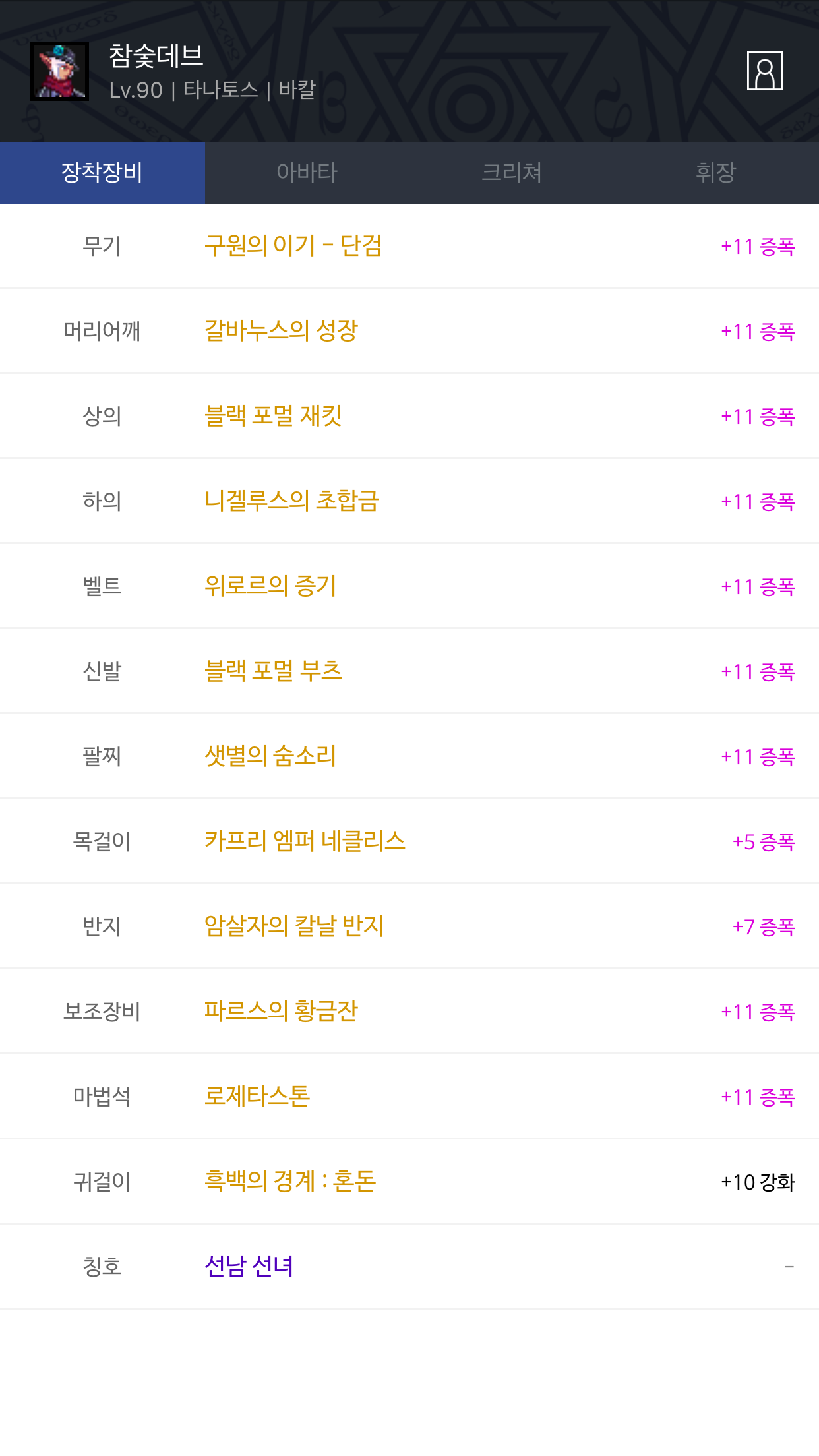The image size is (819, 1456).
Task: Switch to the 휘장 tab
Action: tap(716, 173)
